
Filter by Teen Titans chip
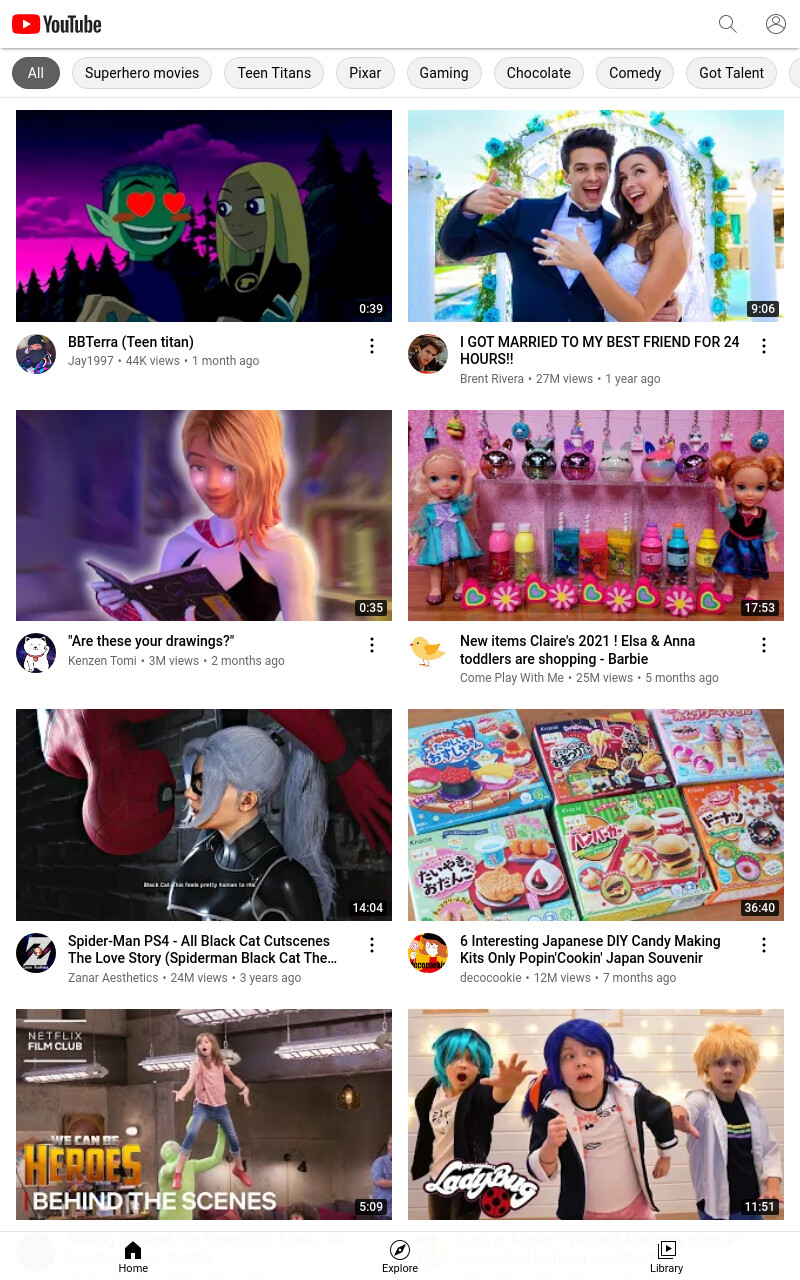tap(274, 73)
